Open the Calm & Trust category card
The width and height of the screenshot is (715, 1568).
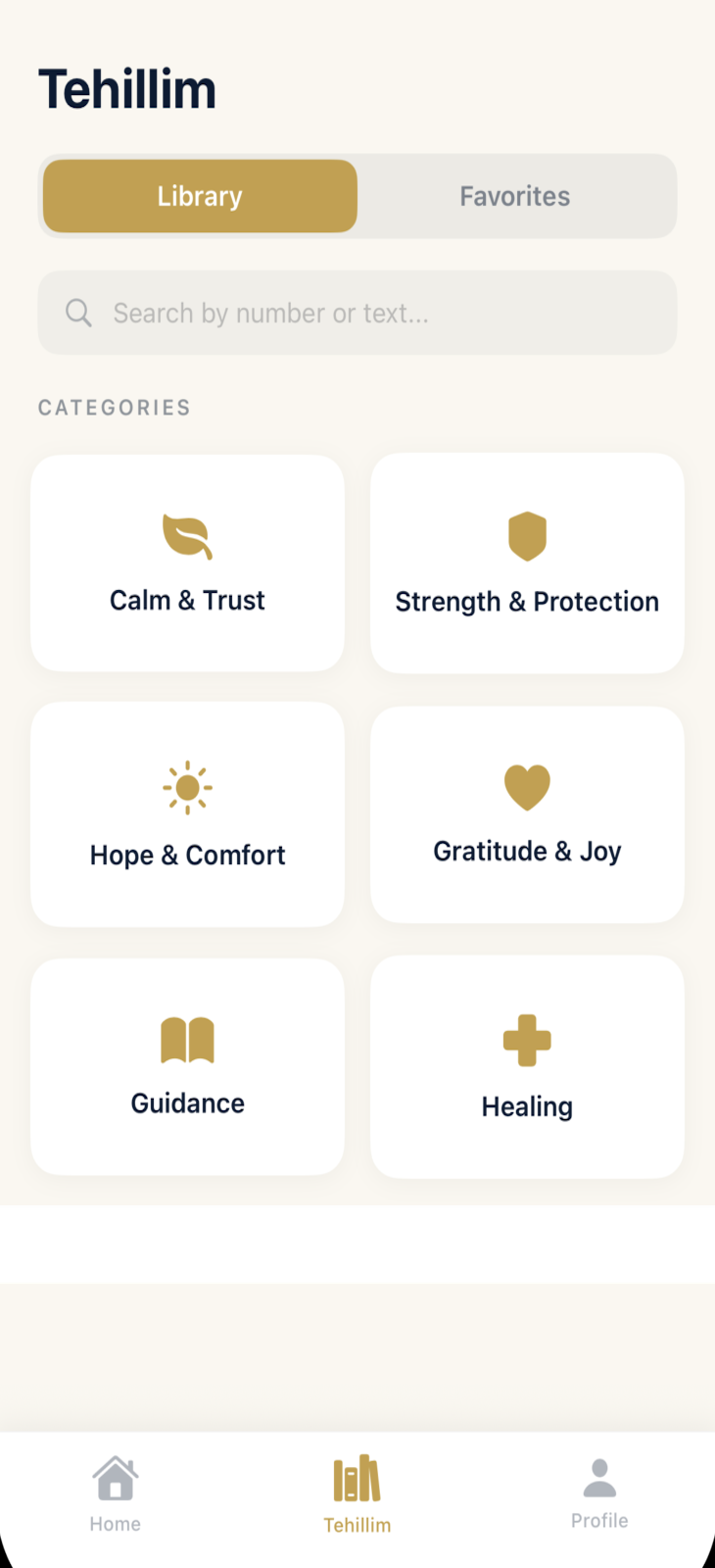click(x=187, y=563)
